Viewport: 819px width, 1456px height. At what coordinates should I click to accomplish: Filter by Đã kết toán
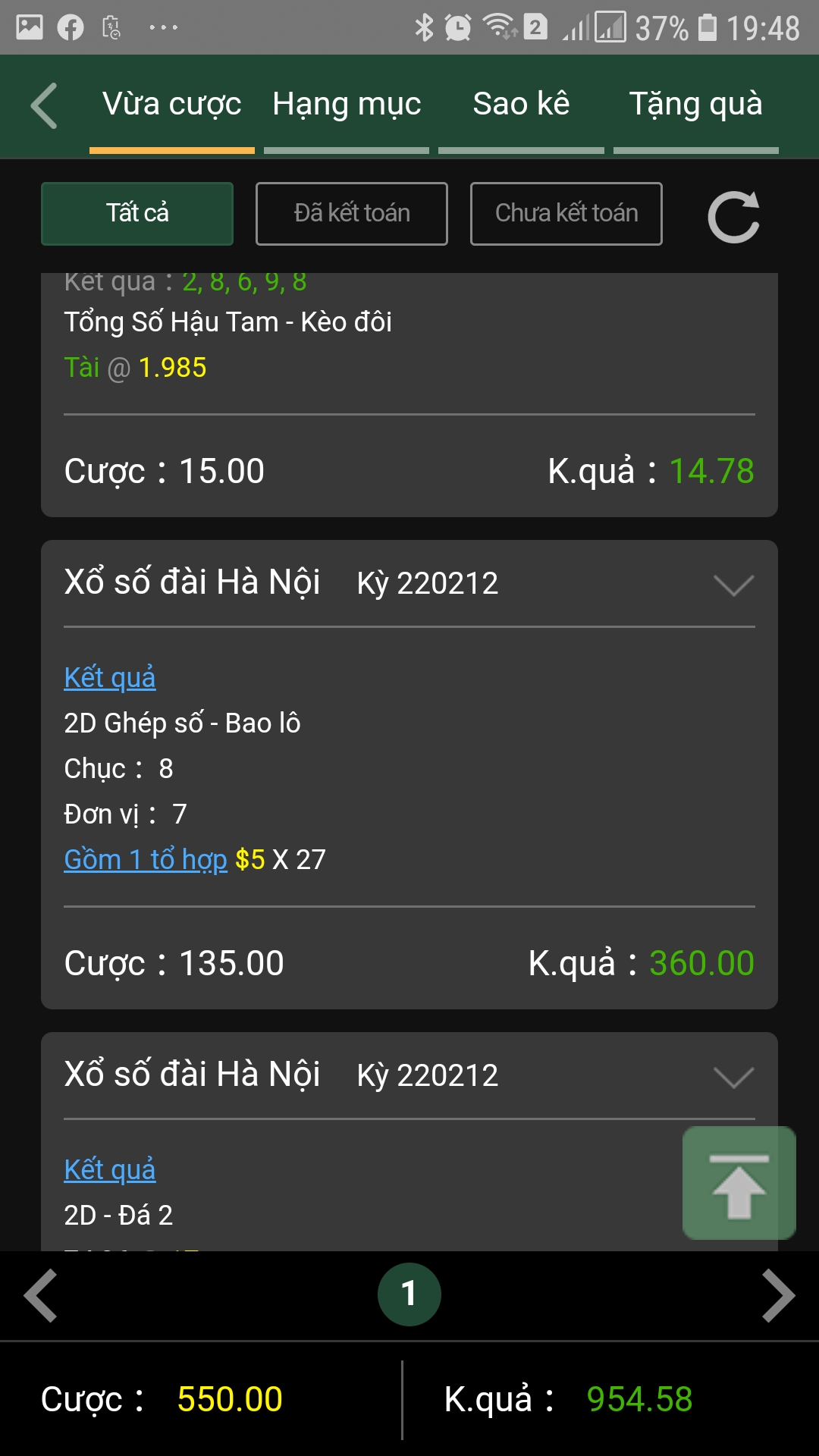(352, 214)
